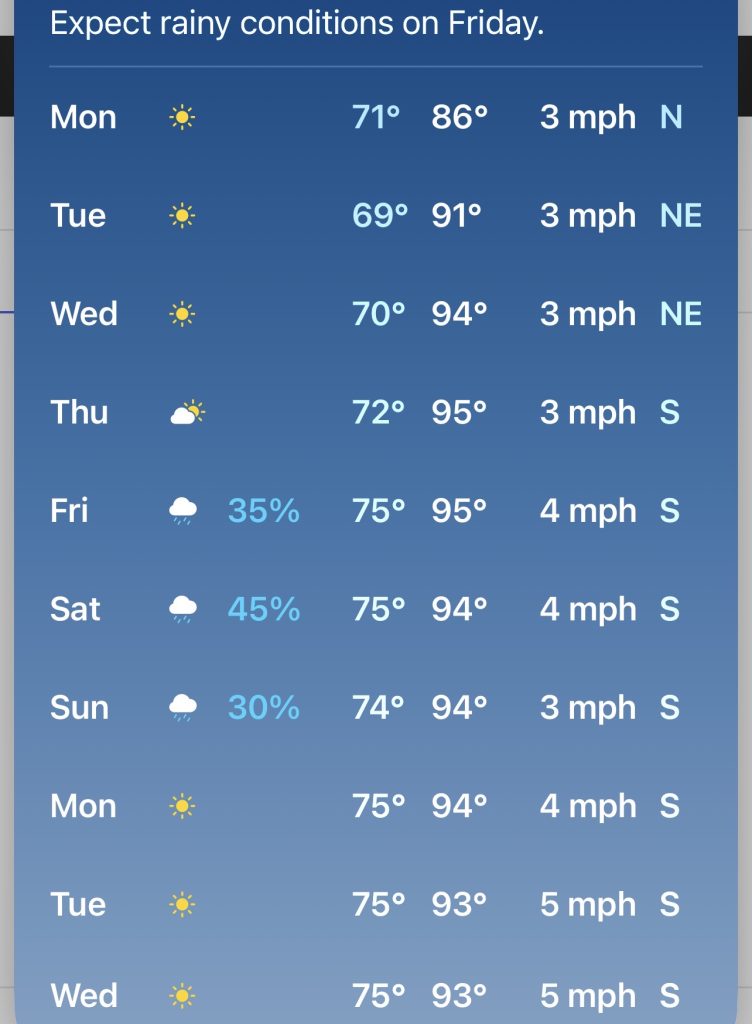View Friday's forecast with 35% rain
752x1024 pixels.
tap(376, 511)
